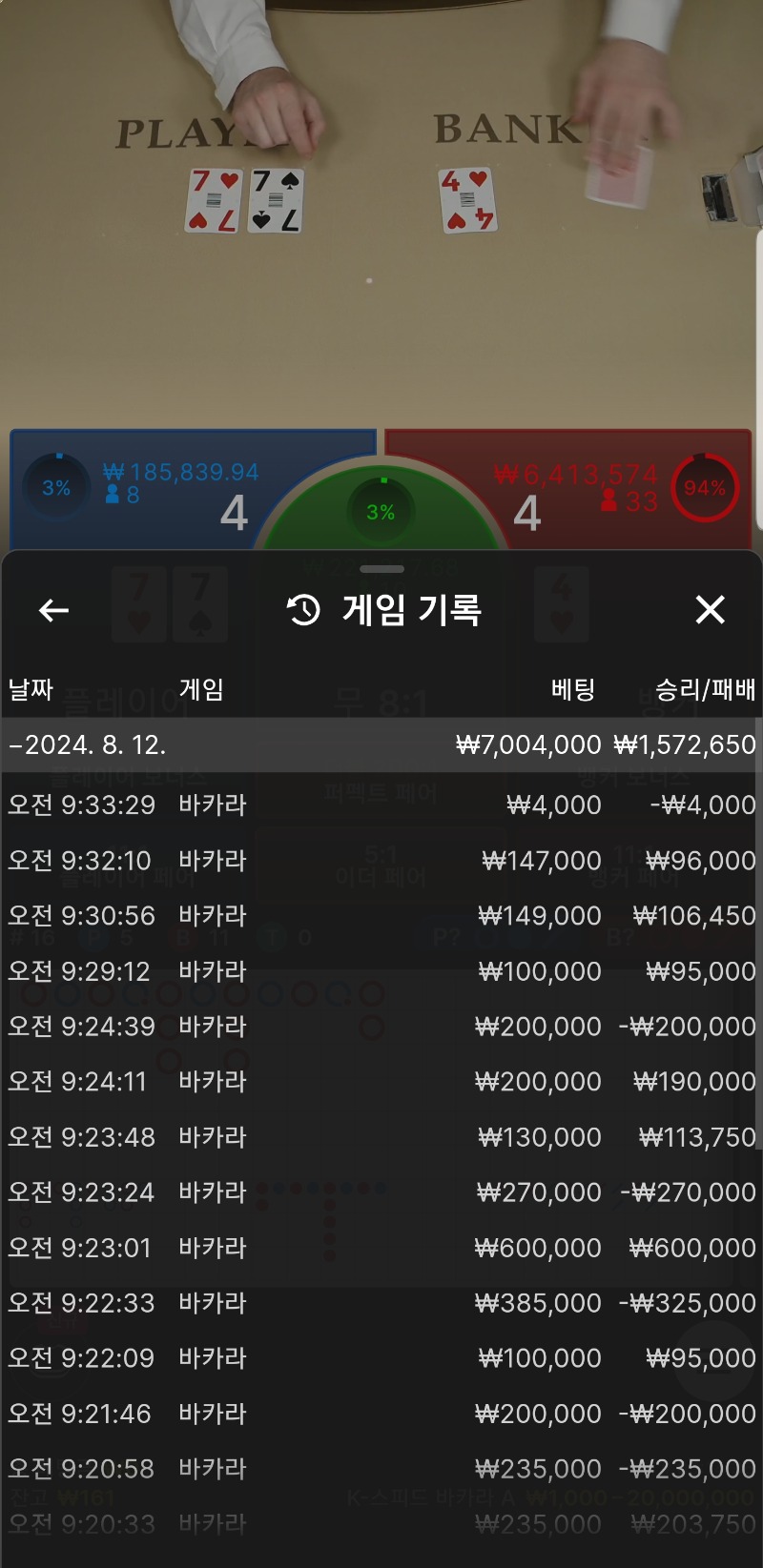Image resolution: width=763 pixels, height=1568 pixels.
Task: Collapse the 2024. 8. 12. date group
Action: (x=88, y=744)
